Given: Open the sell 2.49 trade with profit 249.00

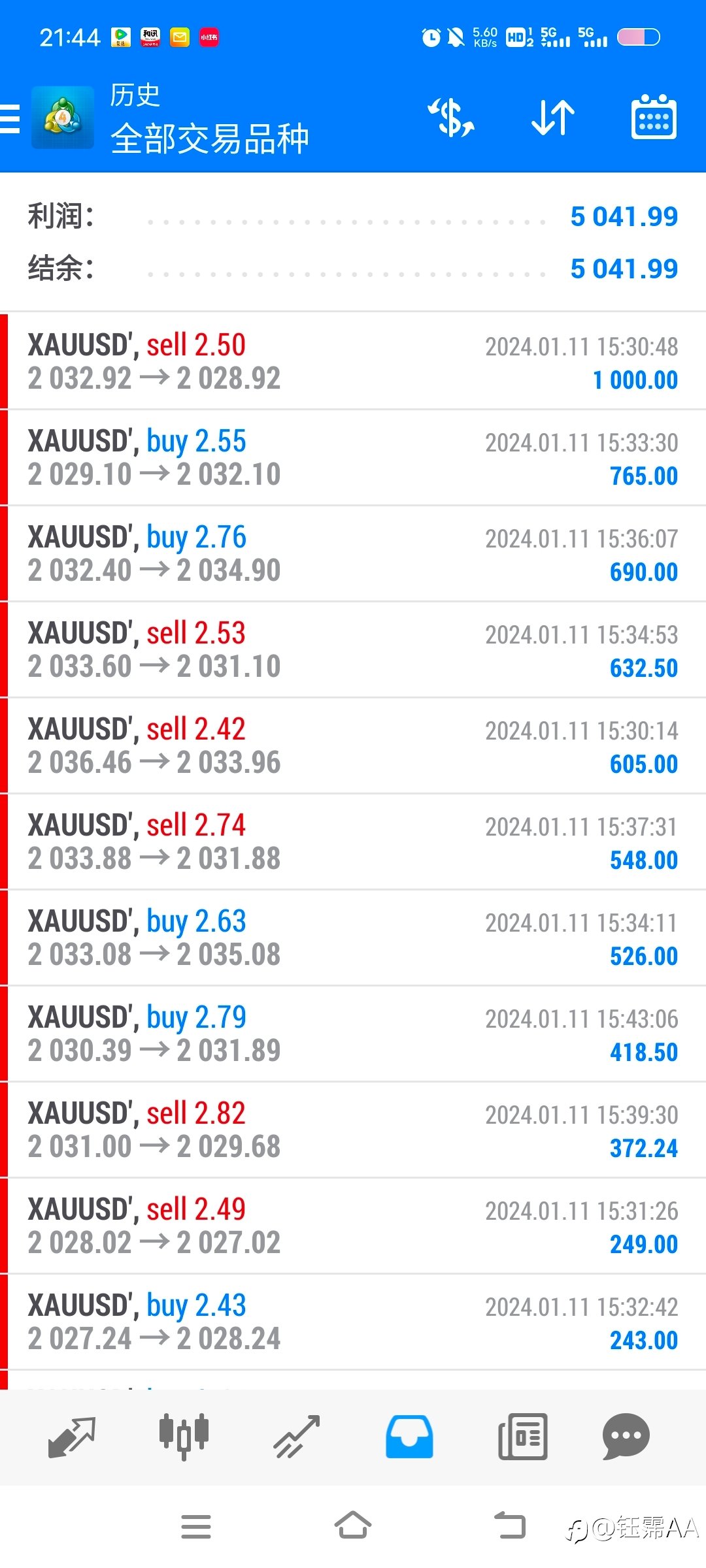Looking at the screenshot, I should pyautogui.click(x=353, y=1226).
